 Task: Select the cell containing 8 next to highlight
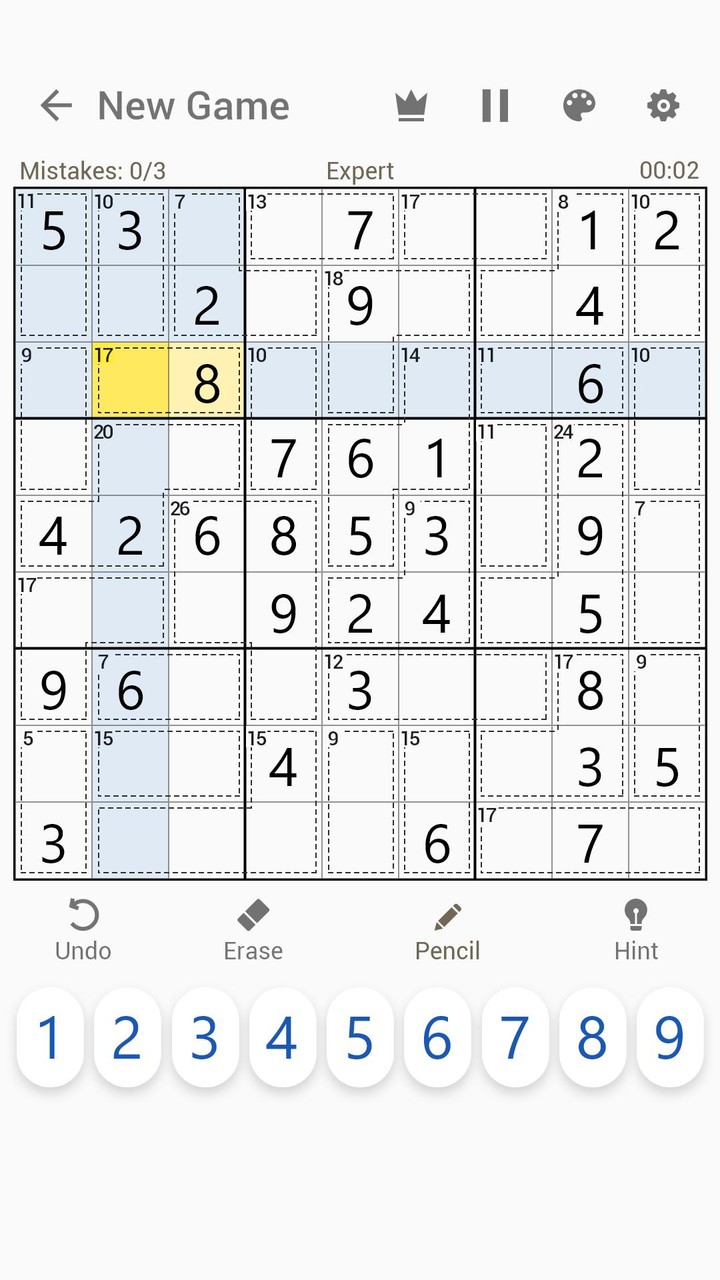tap(207, 381)
